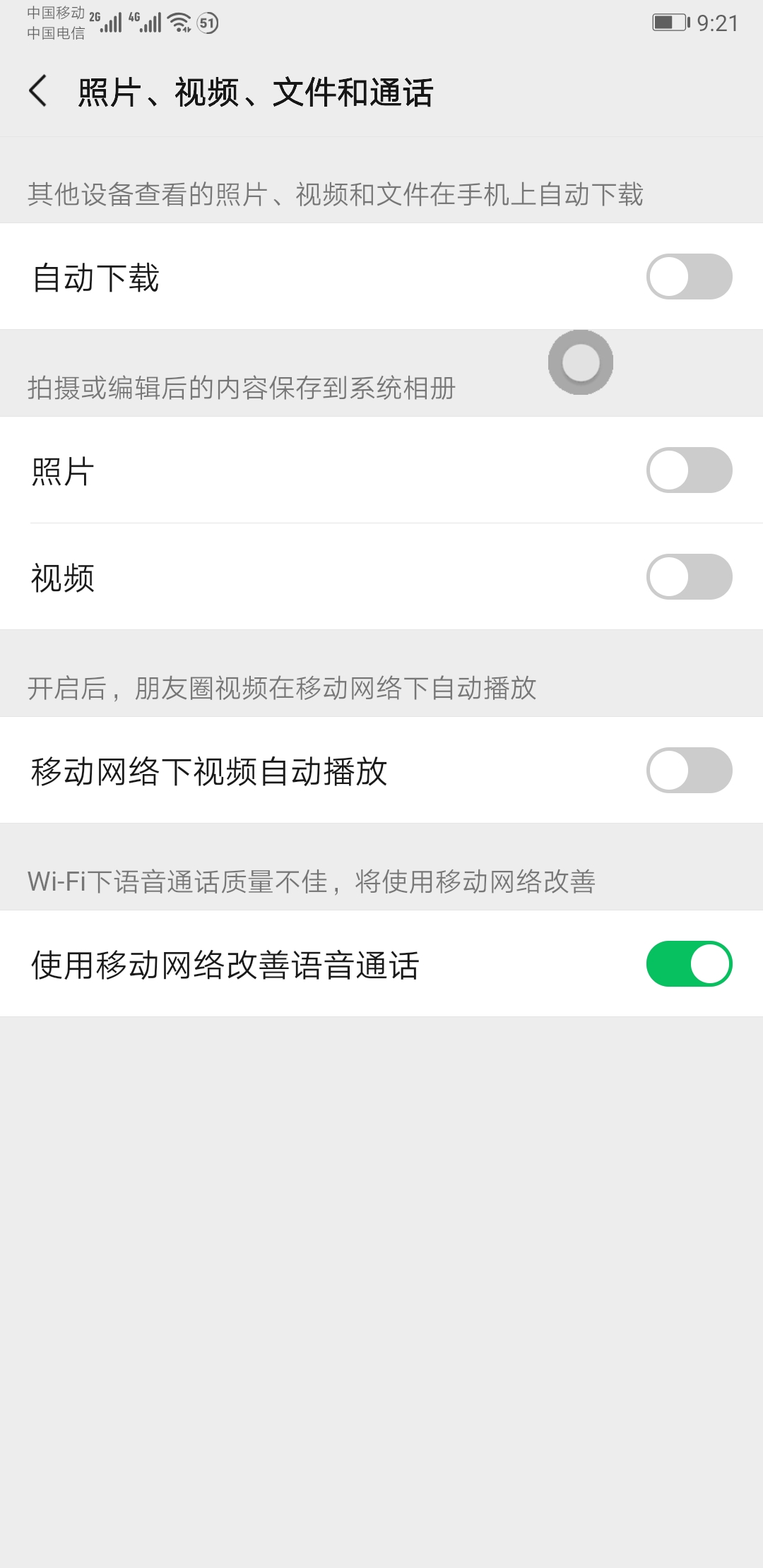
Task: Disable 使用移动网络改善语音通话
Action: point(689,964)
